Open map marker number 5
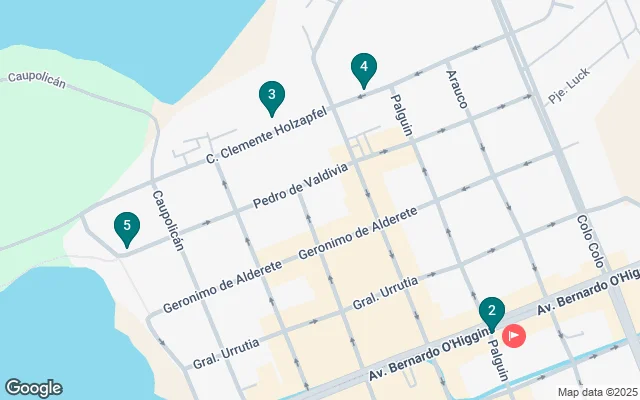 (x=126, y=227)
